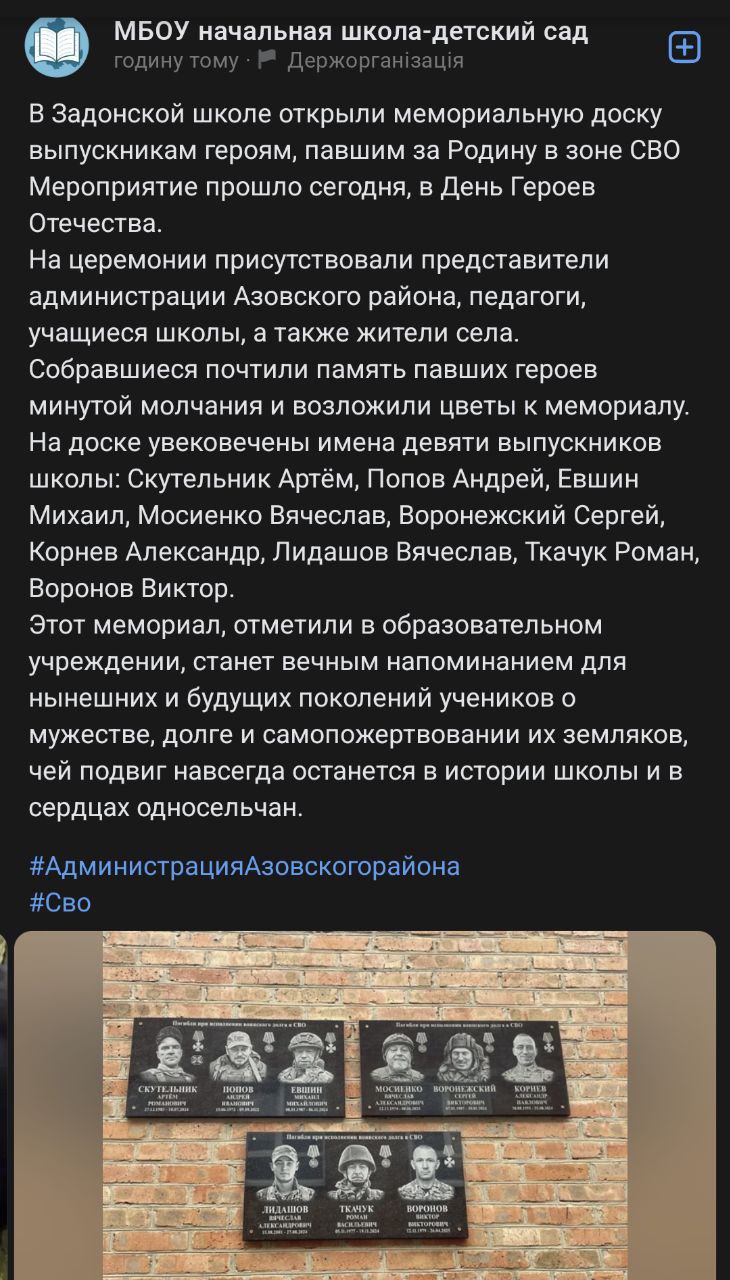730x1280 pixels.
Task: Open the #Сво hashtag
Action: (60, 903)
